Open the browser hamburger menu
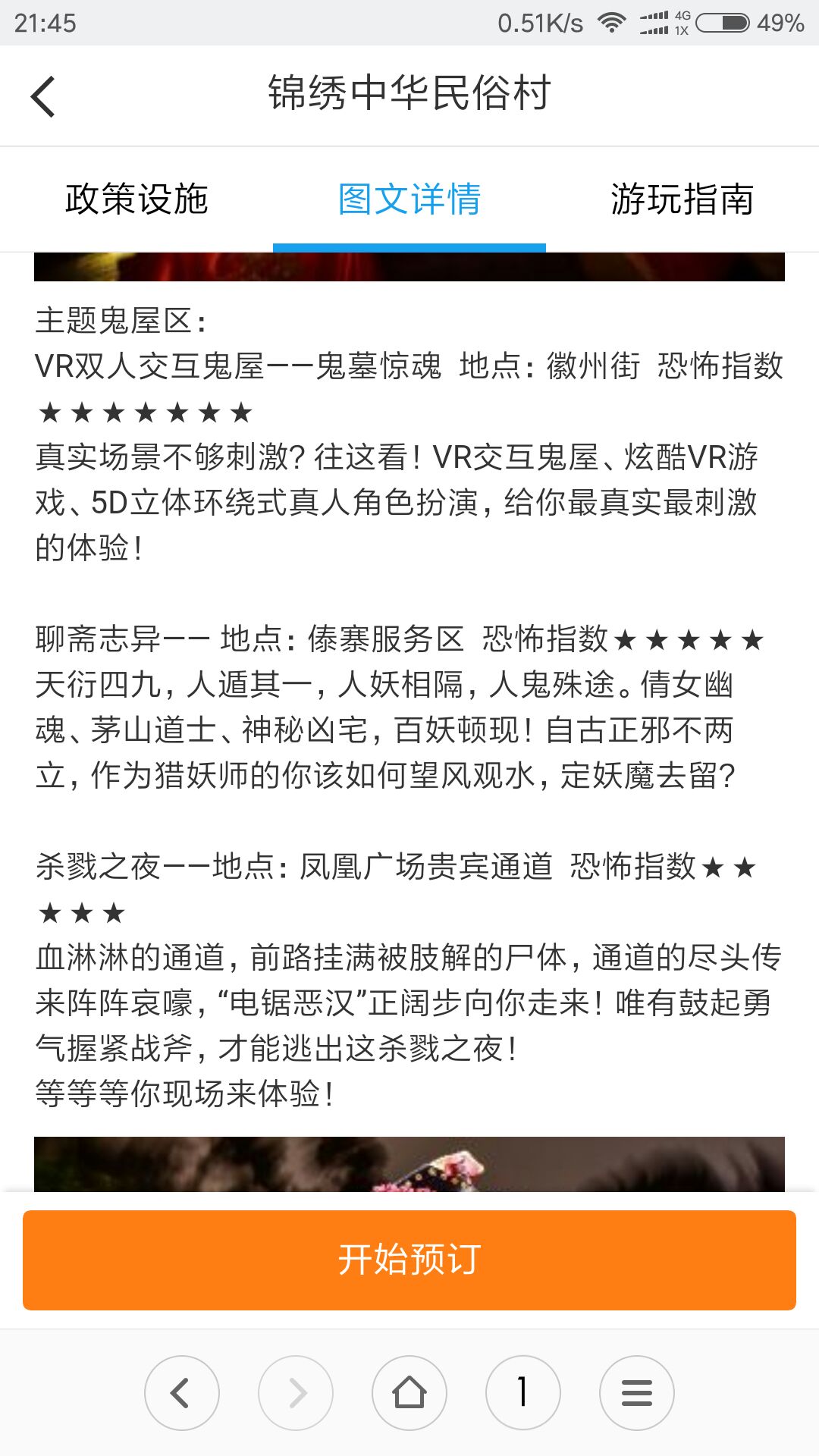 pos(637,1393)
